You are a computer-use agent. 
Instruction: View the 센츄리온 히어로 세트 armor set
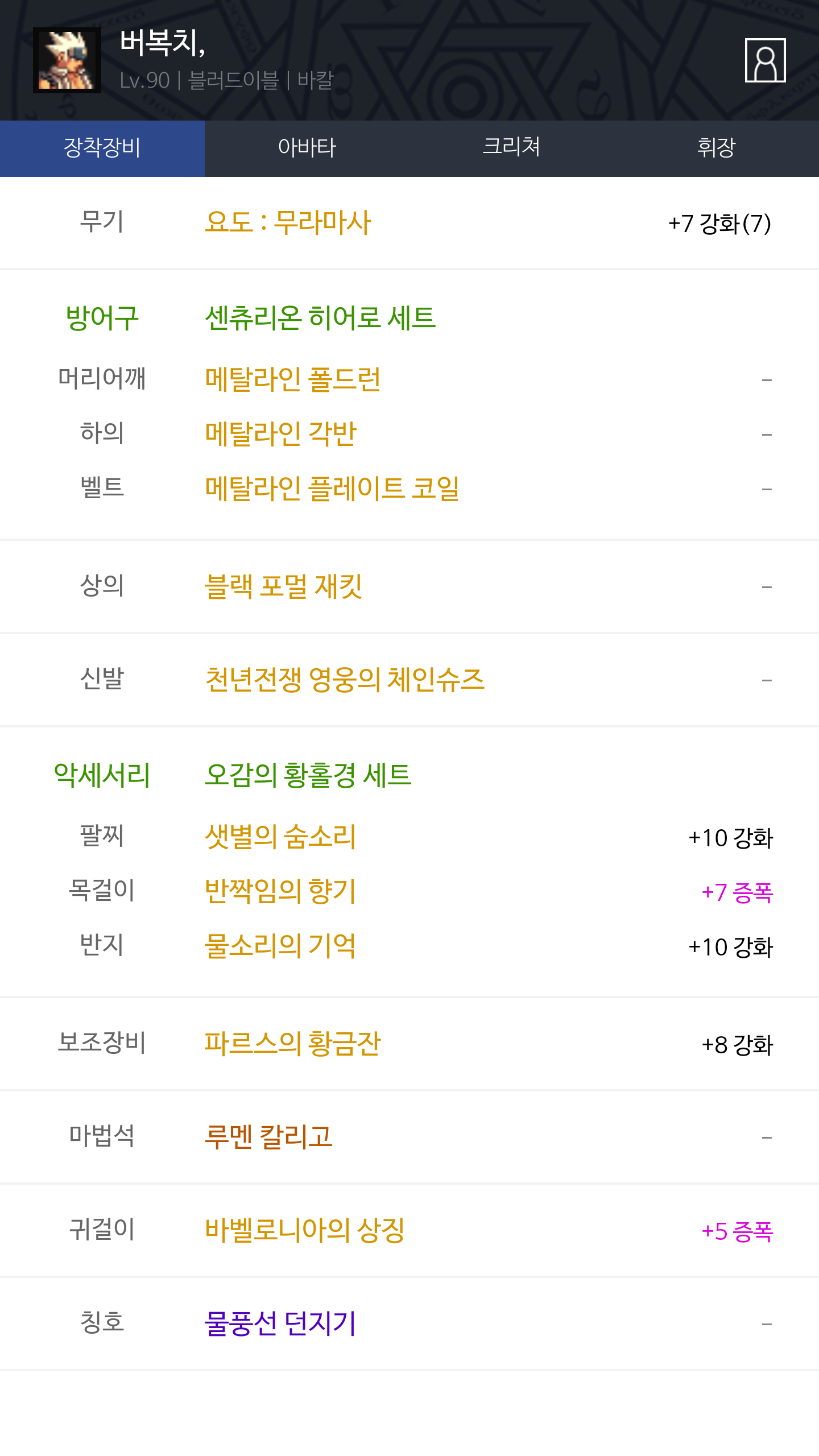(x=320, y=318)
